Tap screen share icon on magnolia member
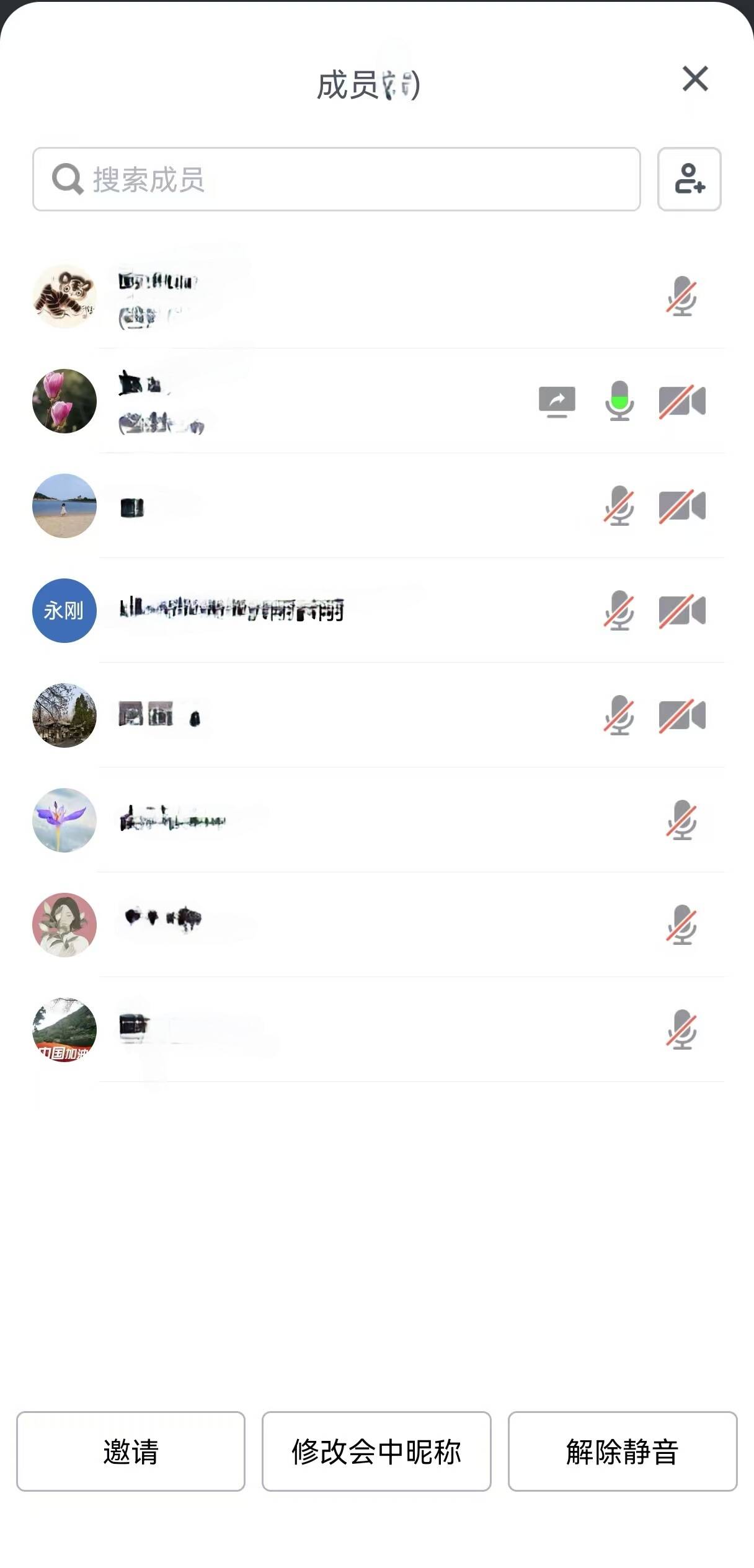 (x=557, y=401)
